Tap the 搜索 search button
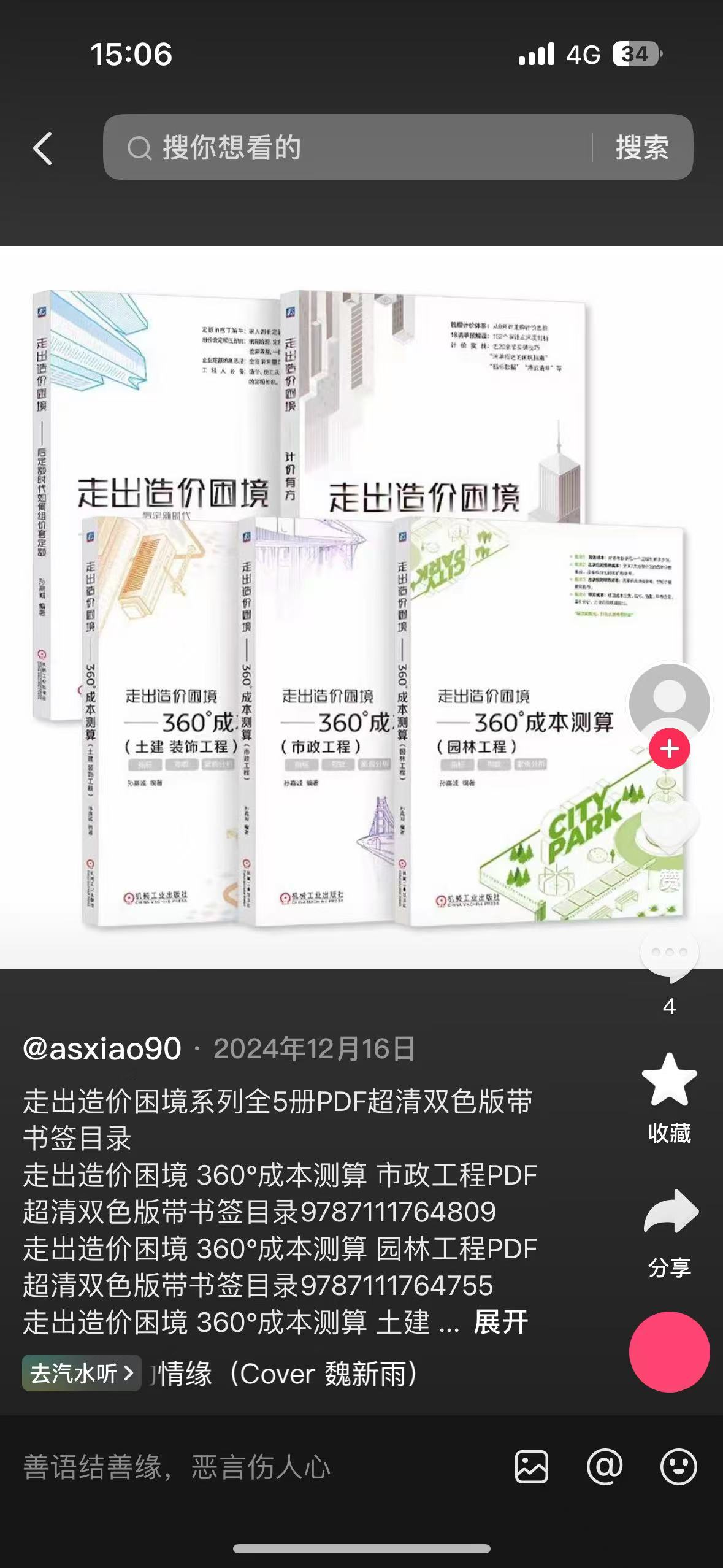 [641, 148]
